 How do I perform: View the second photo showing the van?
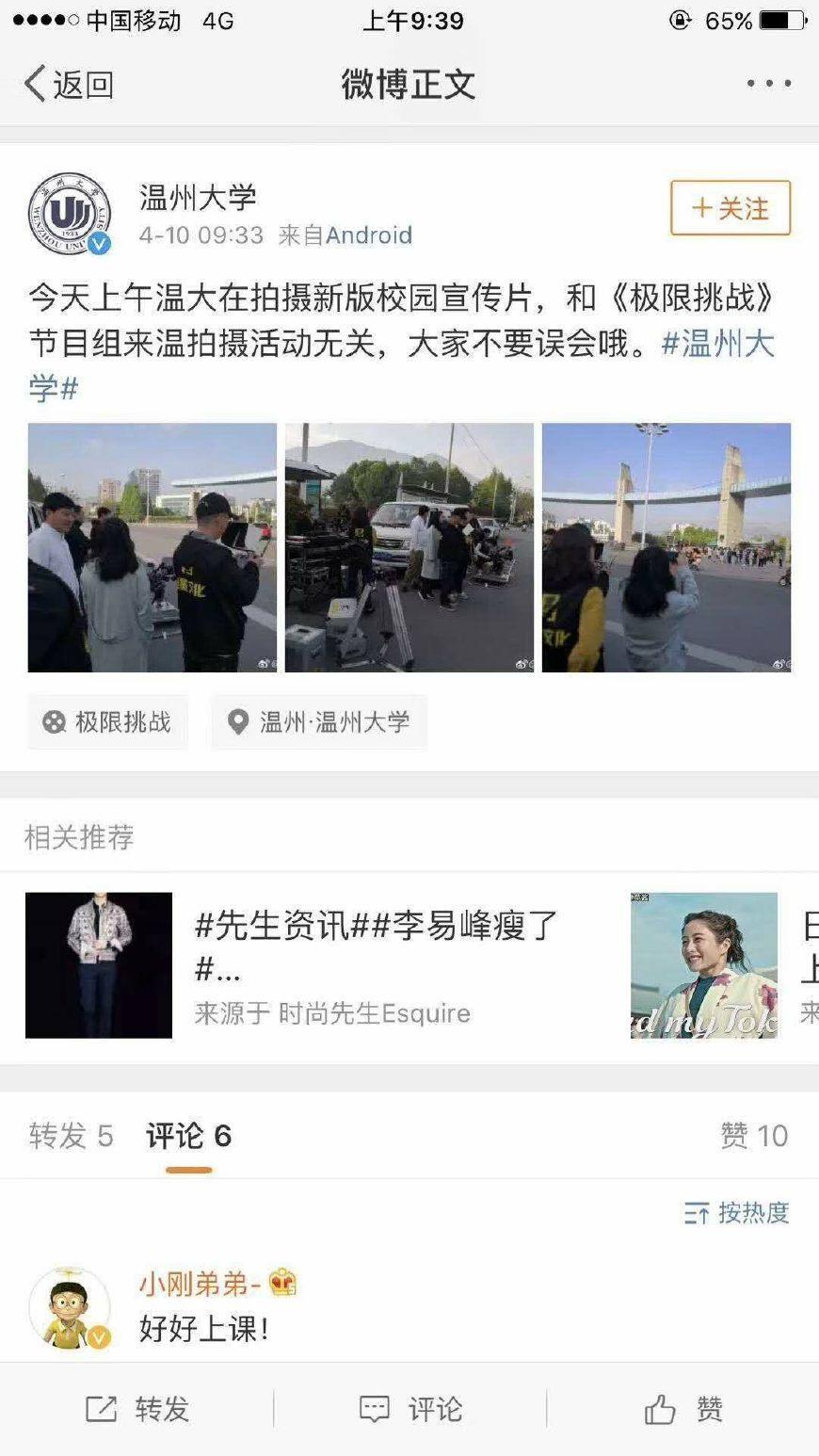409,547
